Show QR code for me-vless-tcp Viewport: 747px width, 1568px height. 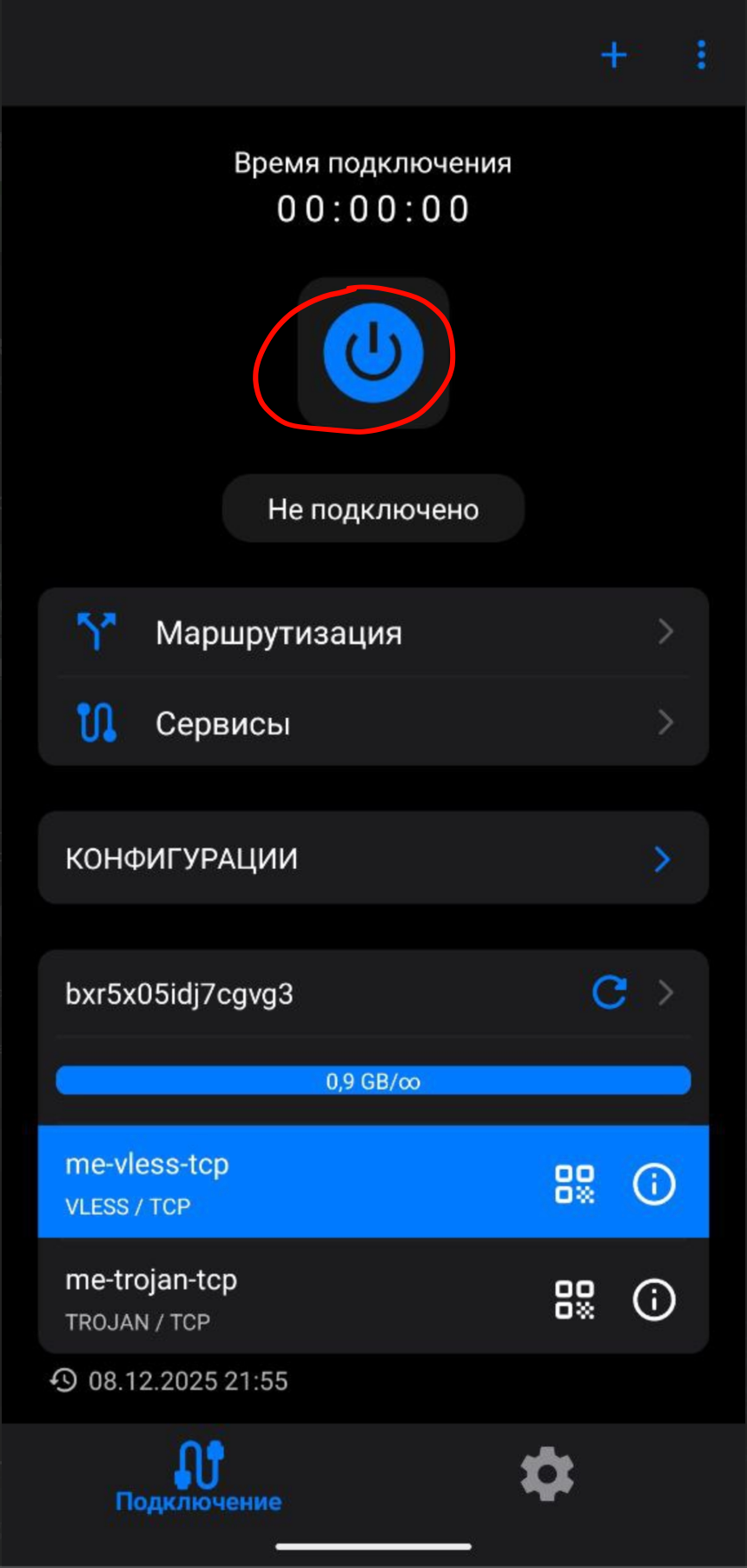[574, 1184]
